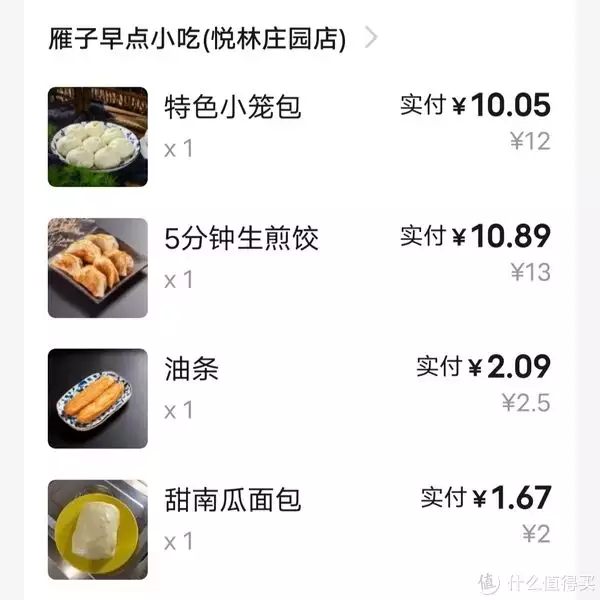Open the 雁子早点小吃 store page
Image resolution: width=600 pixels, height=600 pixels.
[x=198, y=40]
